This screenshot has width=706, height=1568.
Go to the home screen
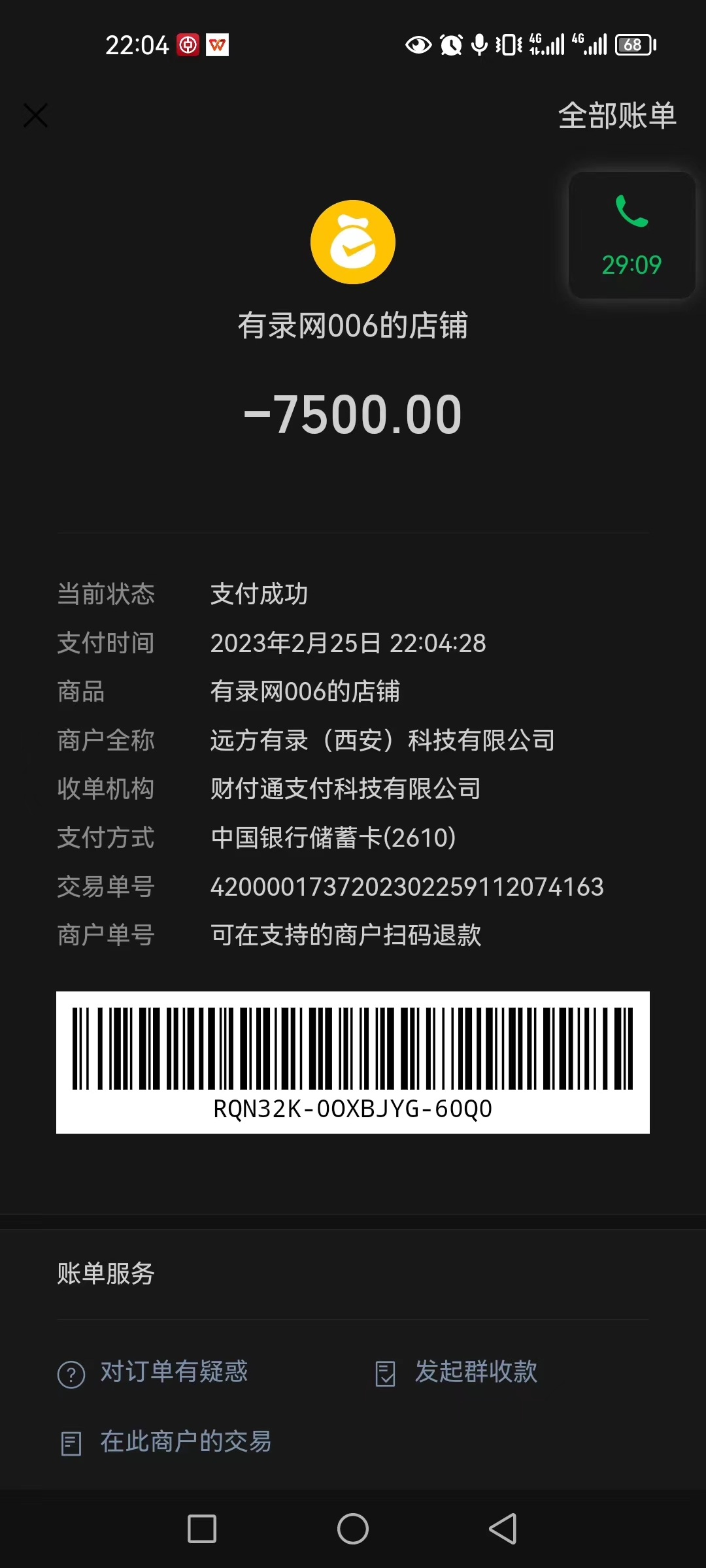(353, 1529)
